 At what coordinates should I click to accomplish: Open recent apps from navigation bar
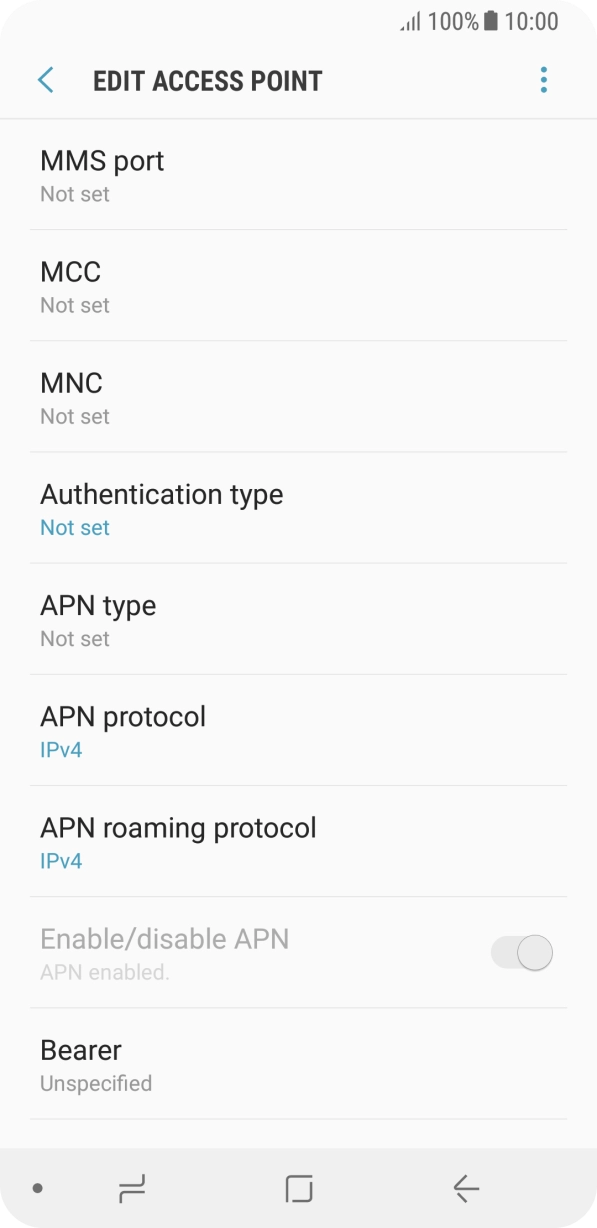[131, 1188]
